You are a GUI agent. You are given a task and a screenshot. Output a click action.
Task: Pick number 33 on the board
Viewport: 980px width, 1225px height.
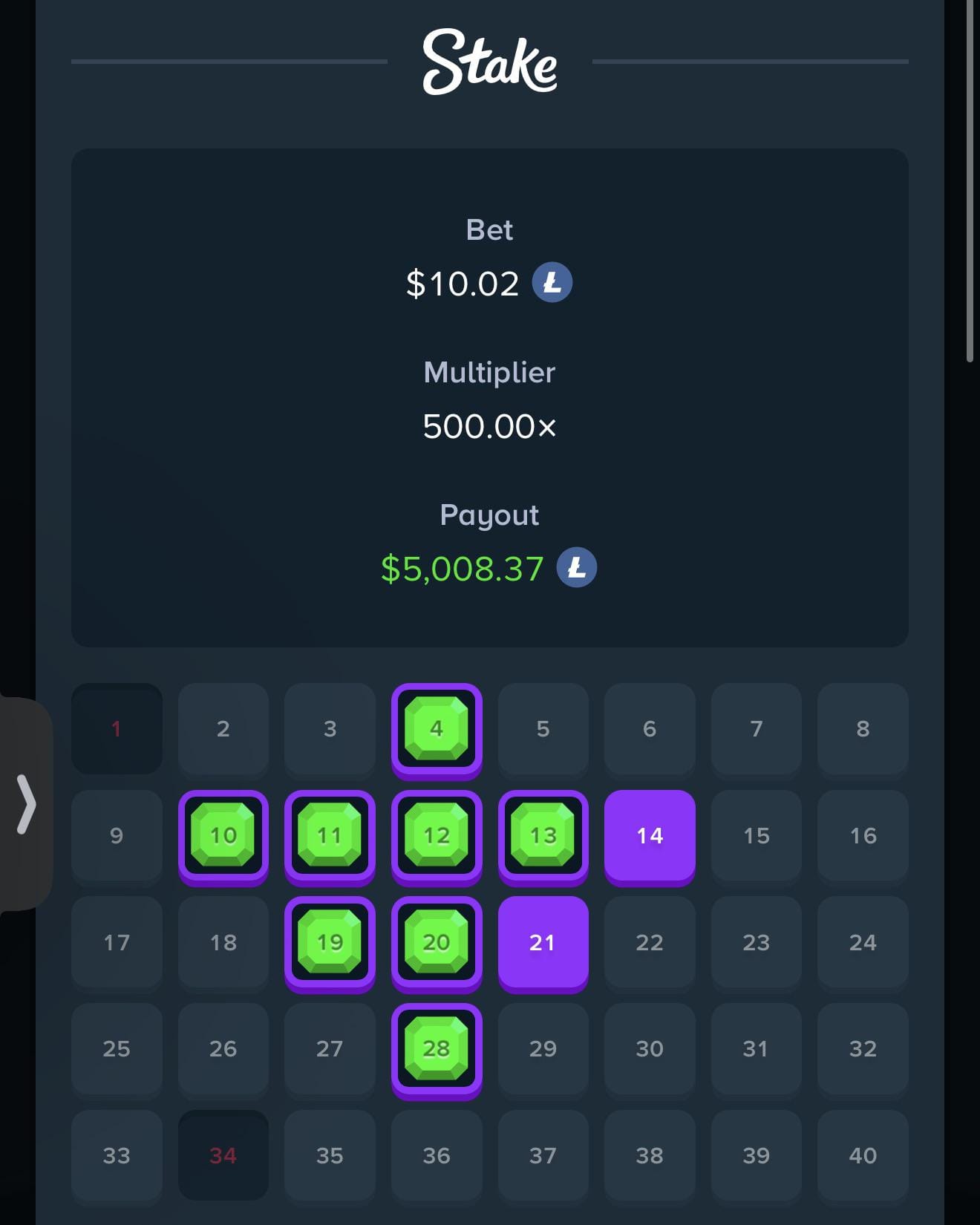coord(117,1155)
